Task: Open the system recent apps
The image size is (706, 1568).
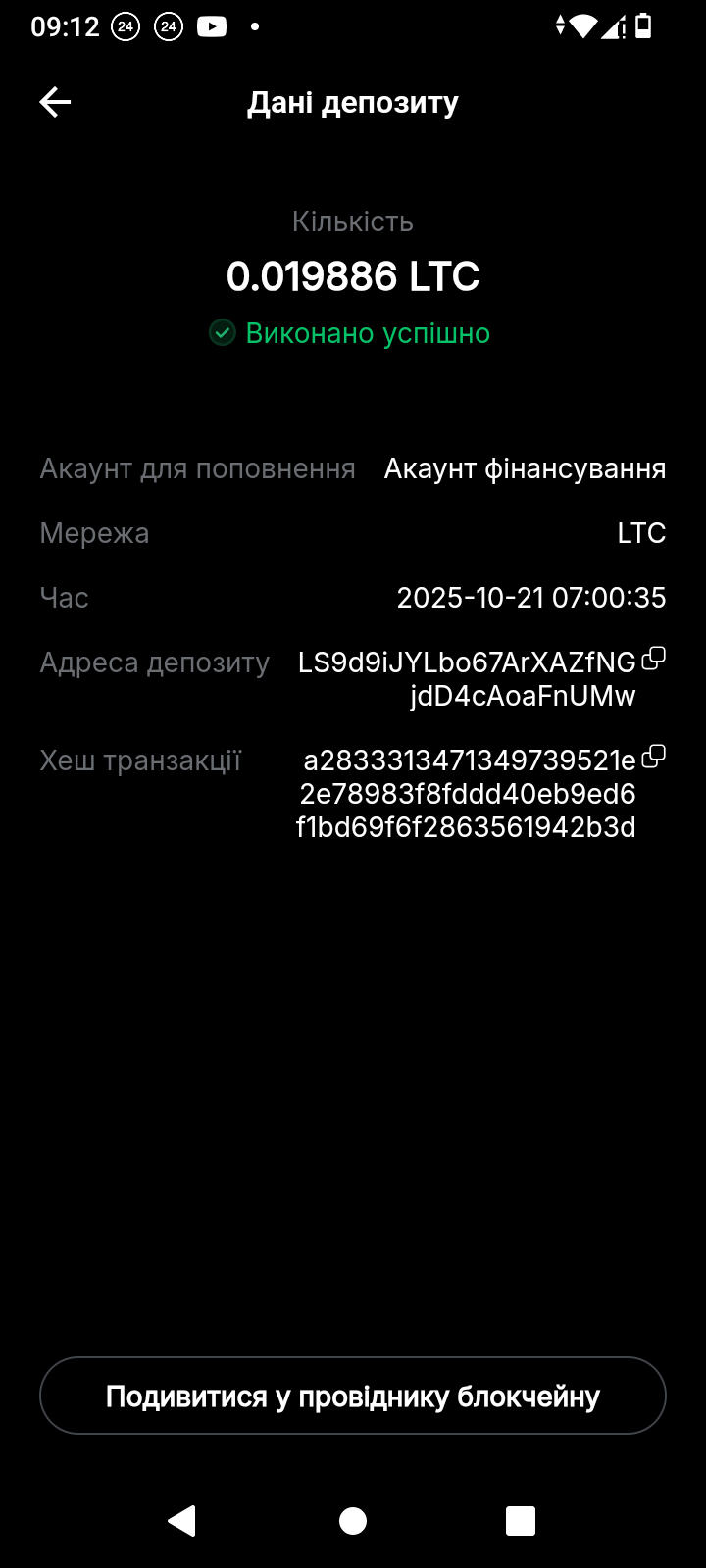Action: point(520,1521)
